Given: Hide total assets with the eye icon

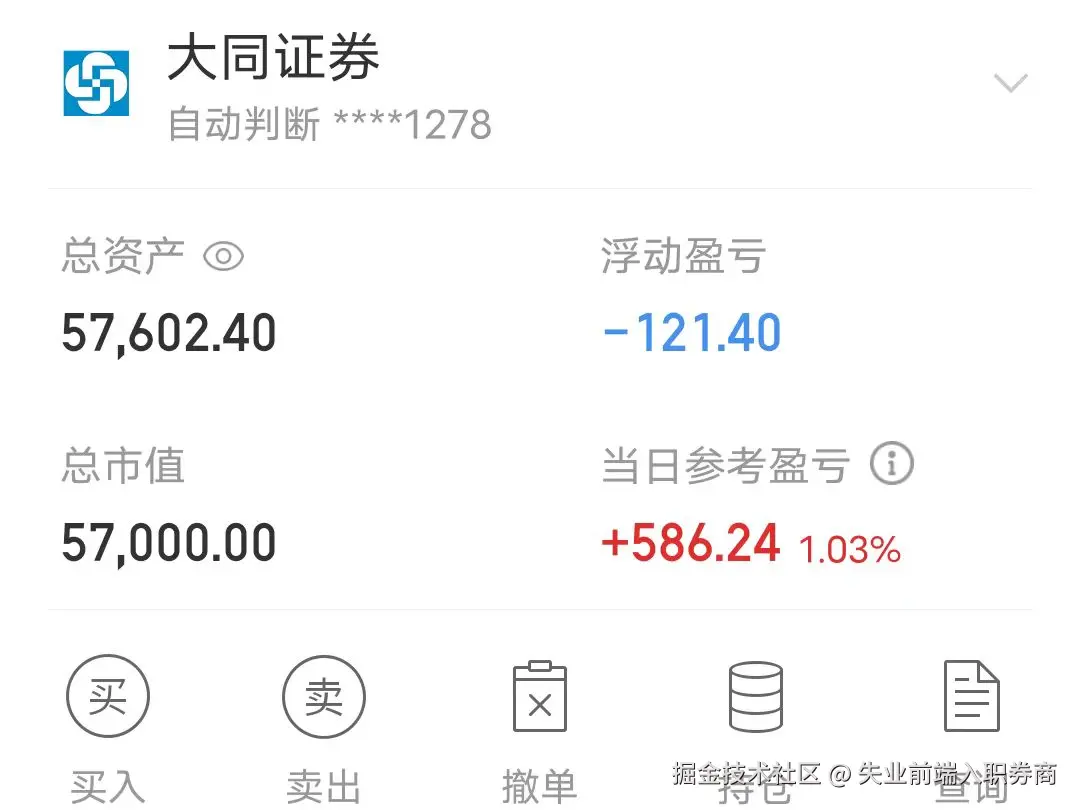Looking at the screenshot, I should click(x=223, y=257).
